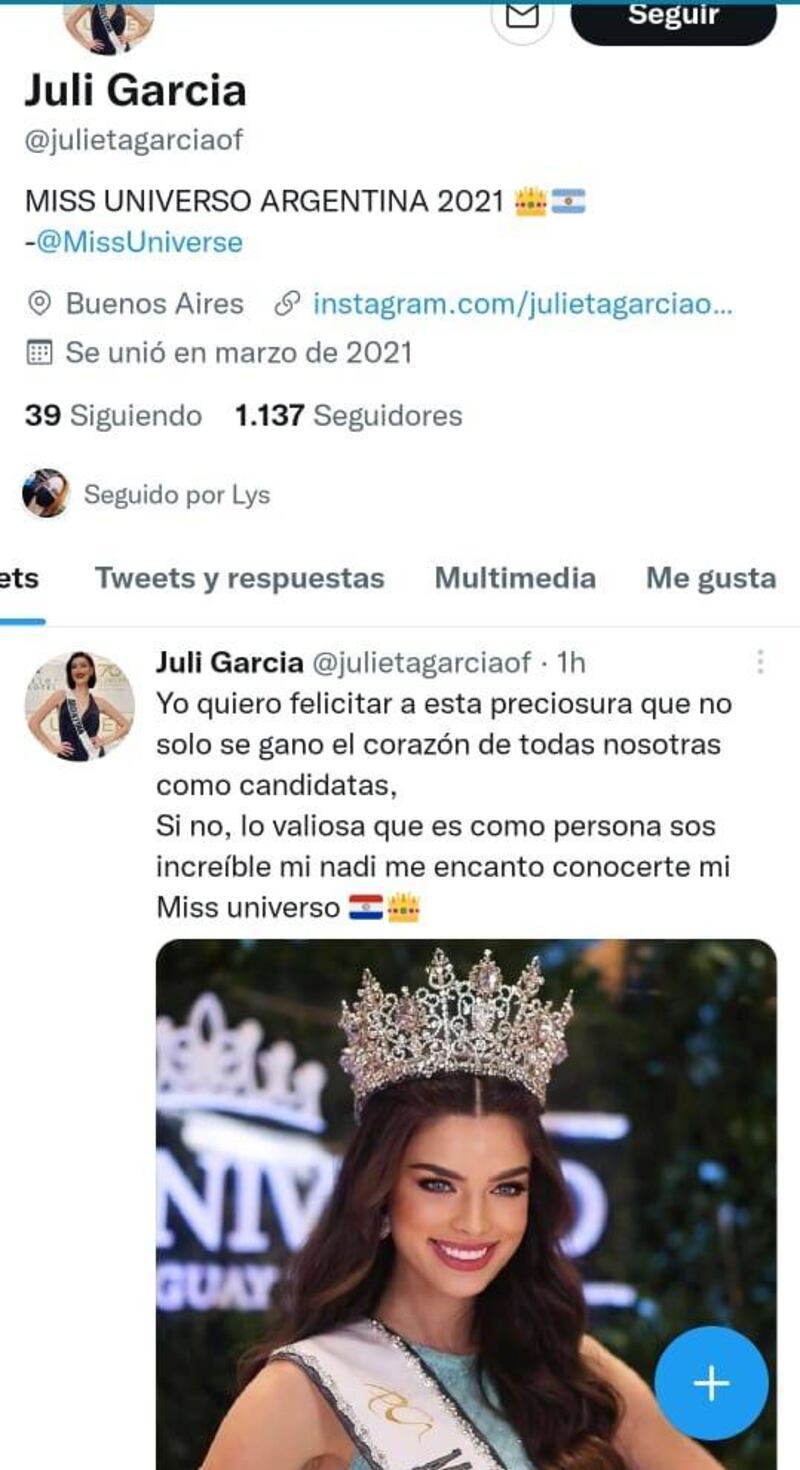This screenshot has height=1470, width=800.
Task: Compose a new tweet with plus button
Action: [x=711, y=1383]
